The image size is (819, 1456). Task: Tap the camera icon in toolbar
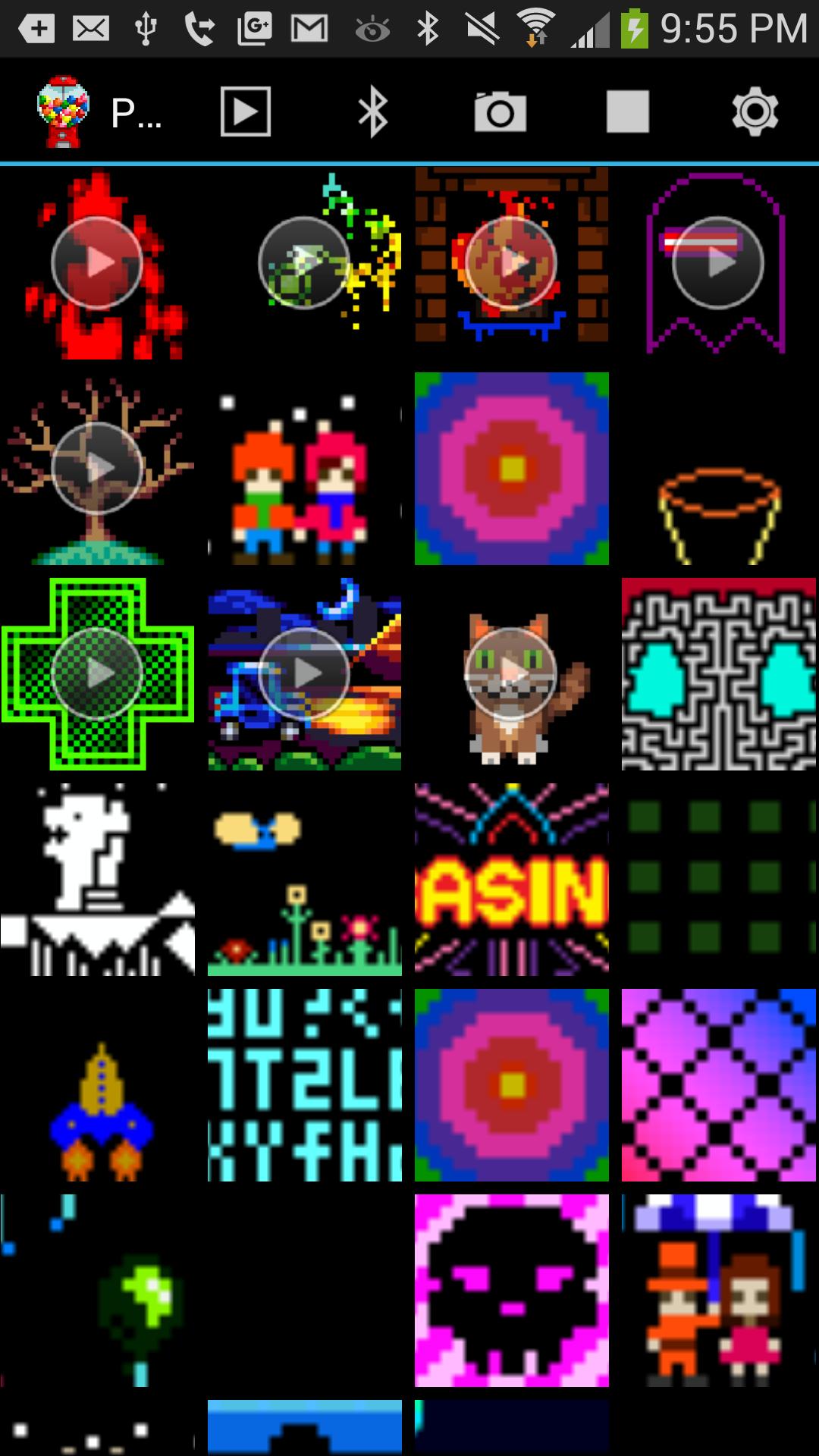[x=500, y=112]
